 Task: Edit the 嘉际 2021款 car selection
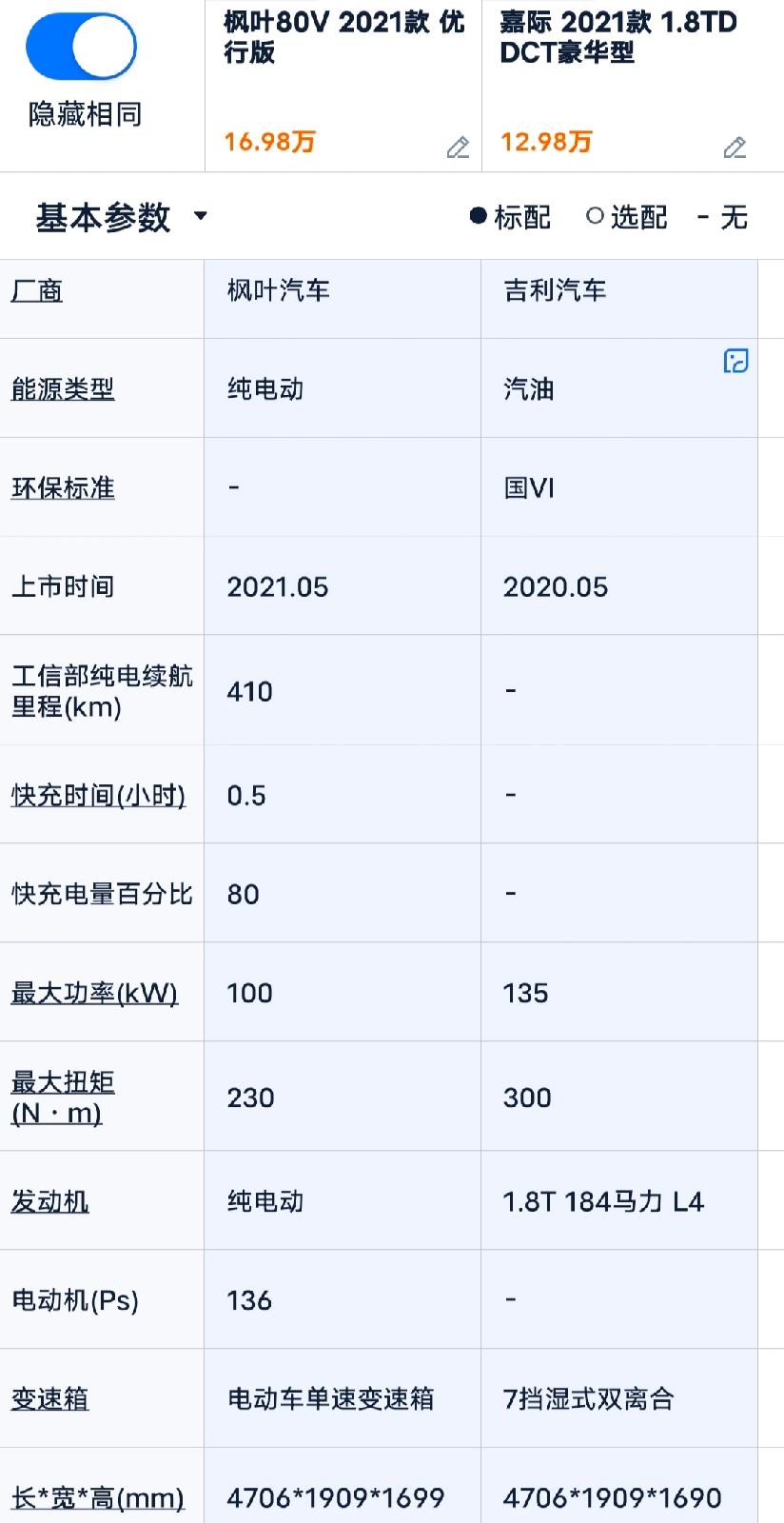pos(735,148)
